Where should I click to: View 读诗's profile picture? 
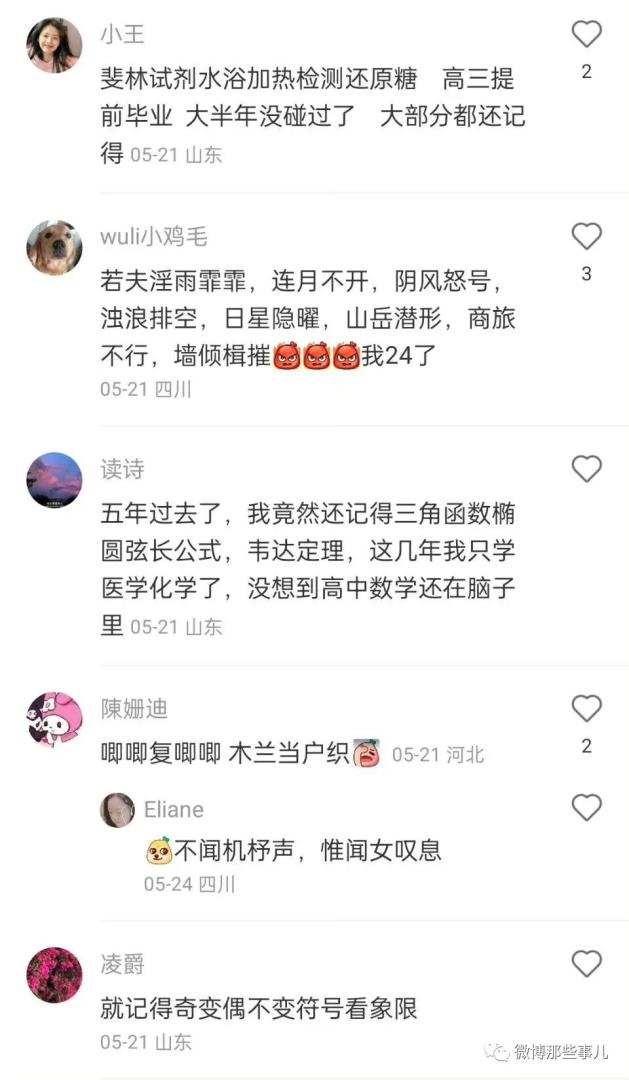[x=54, y=479]
